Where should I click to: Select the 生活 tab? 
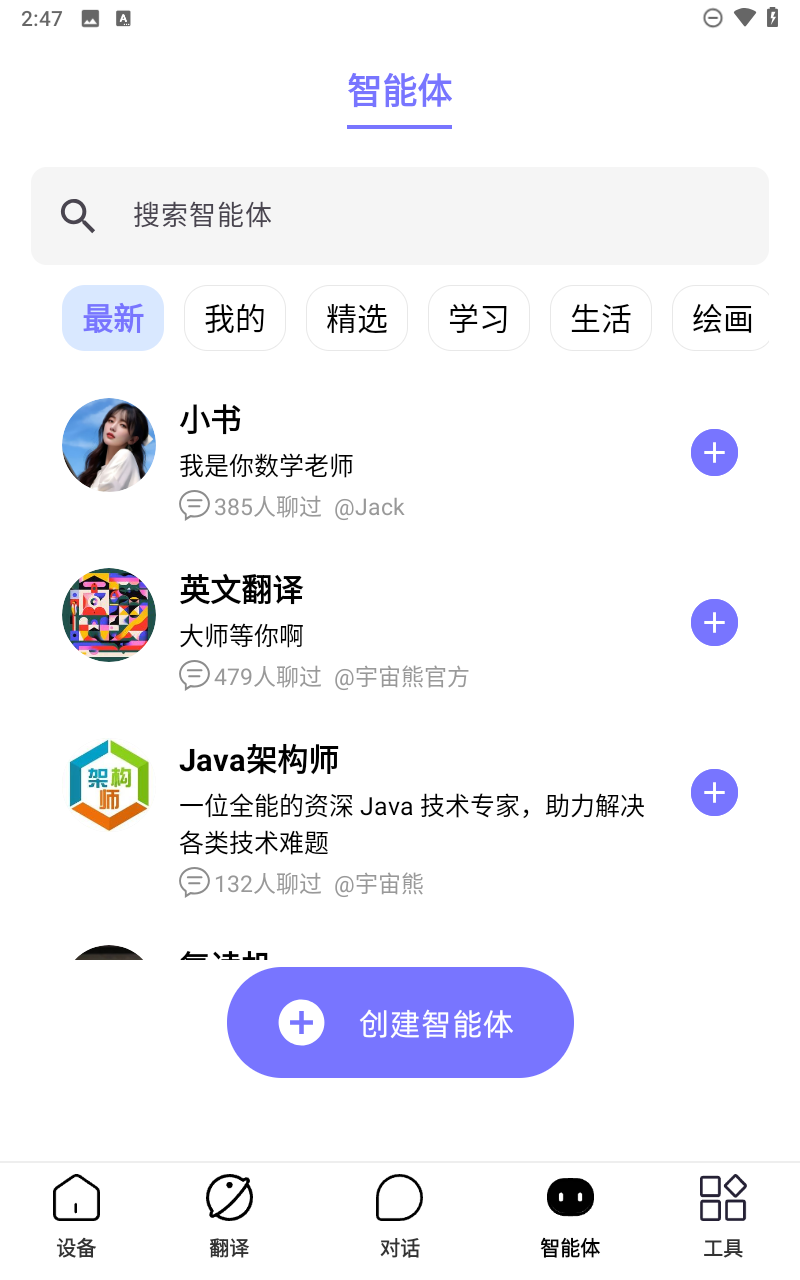click(600, 317)
